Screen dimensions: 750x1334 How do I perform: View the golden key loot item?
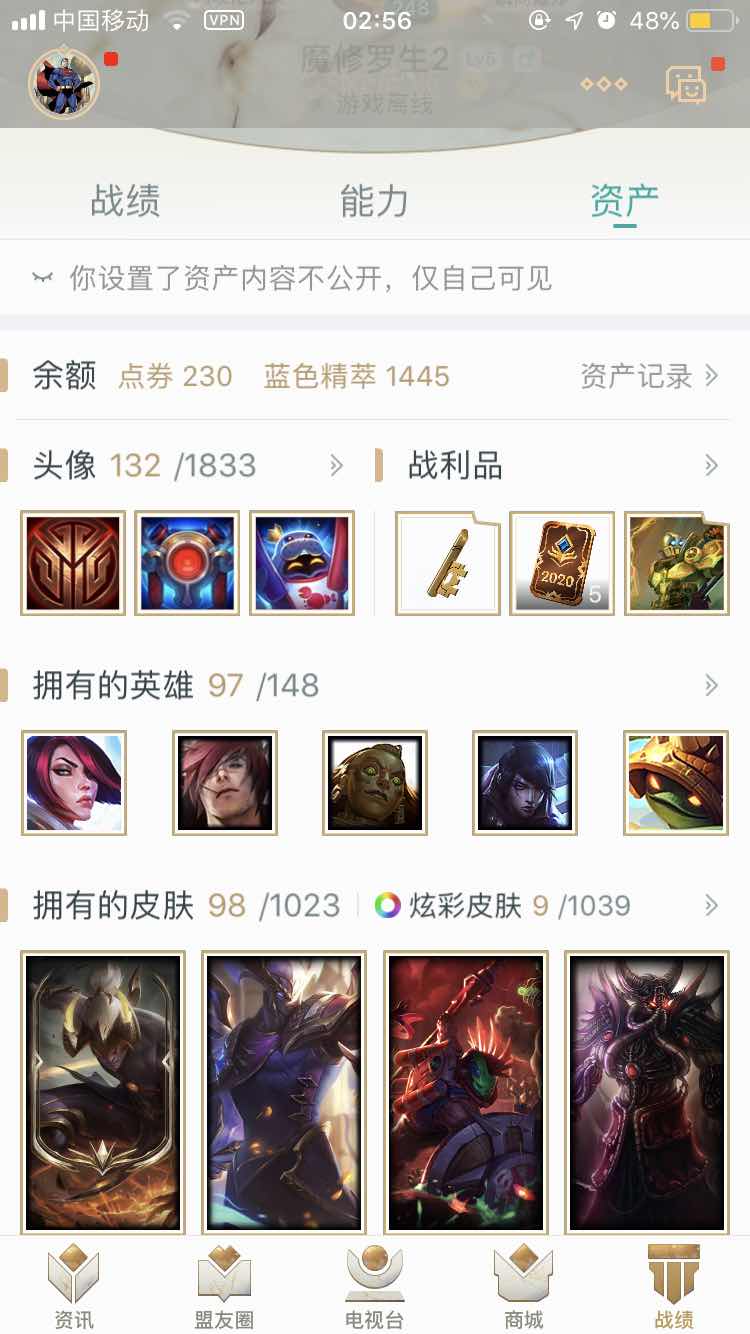[448, 563]
